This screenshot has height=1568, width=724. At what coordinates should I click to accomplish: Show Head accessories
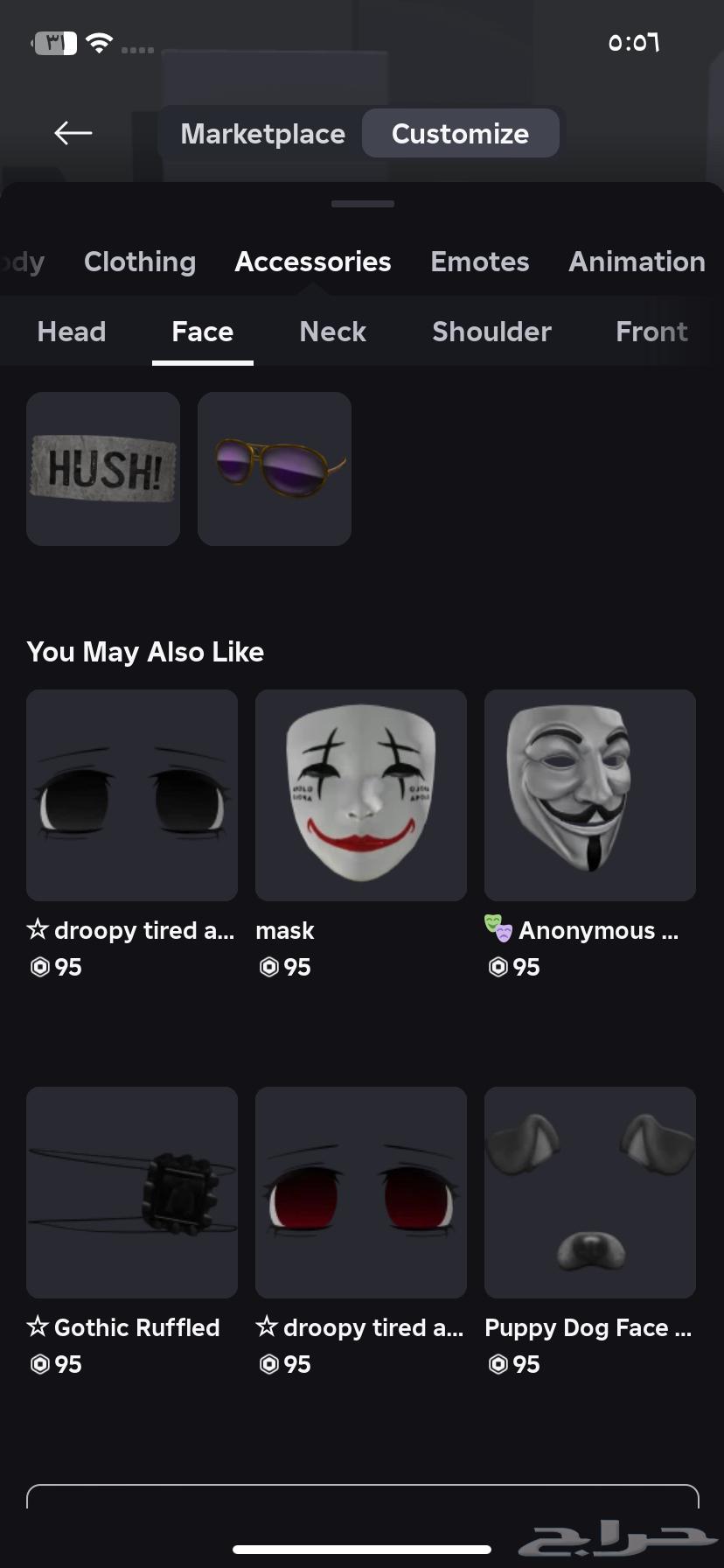72,332
